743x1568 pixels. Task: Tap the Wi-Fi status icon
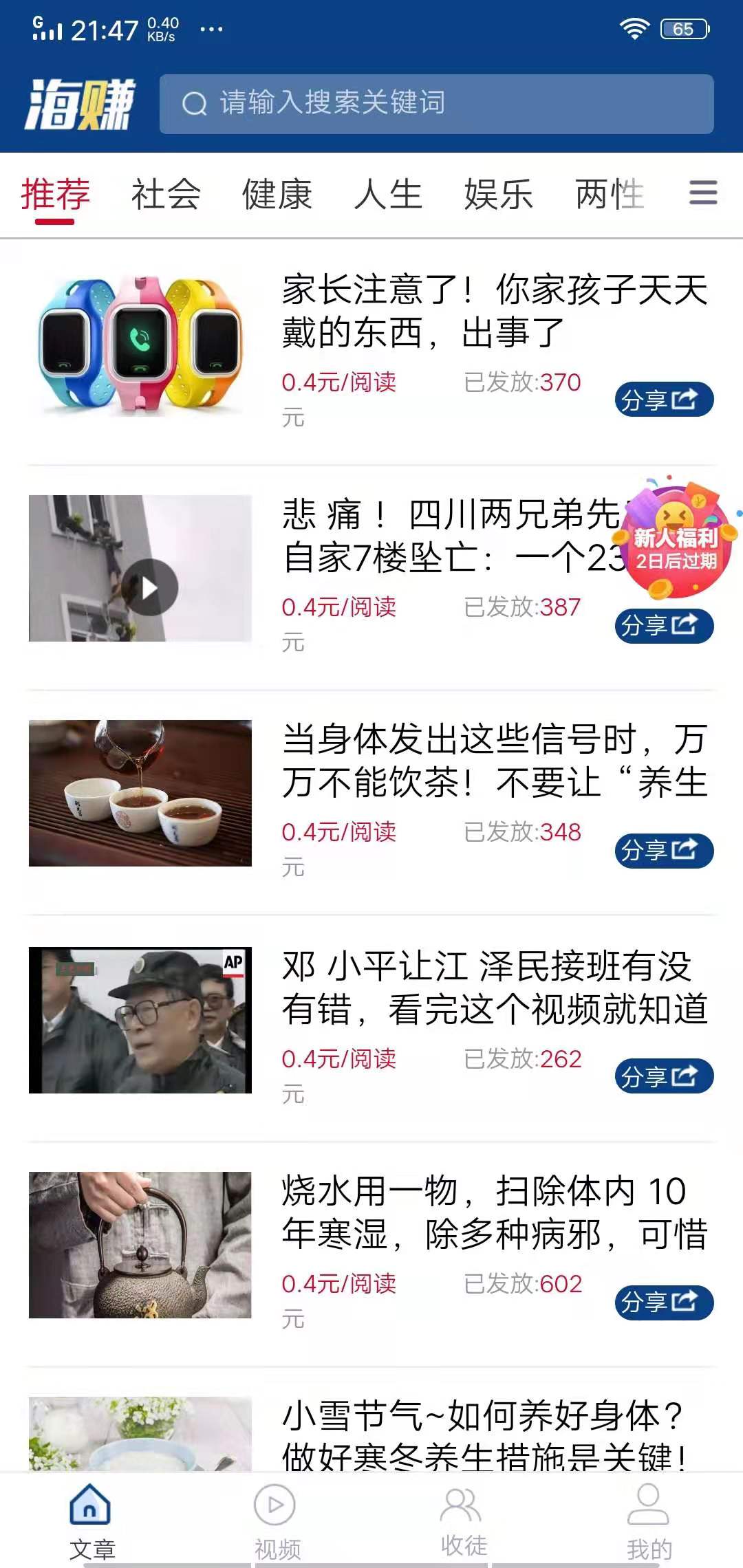(634, 30)
